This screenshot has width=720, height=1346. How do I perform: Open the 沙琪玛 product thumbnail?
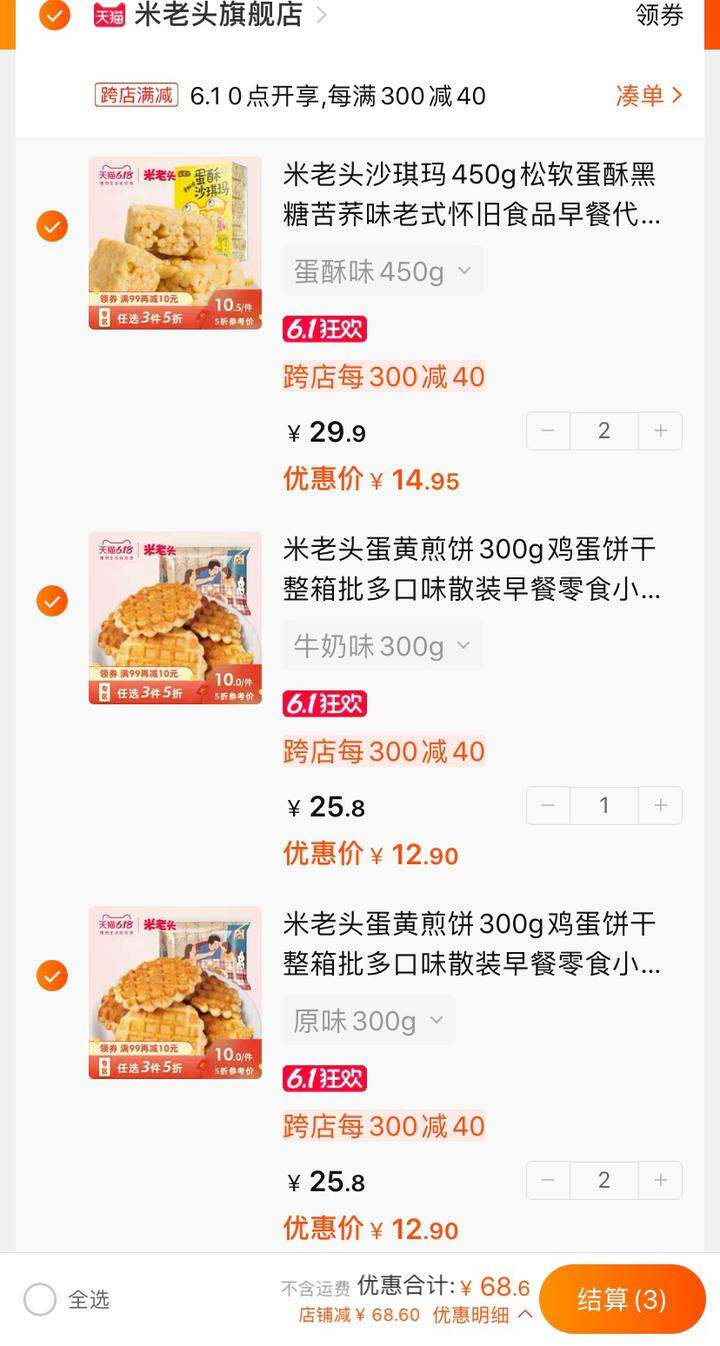[175, 243]
